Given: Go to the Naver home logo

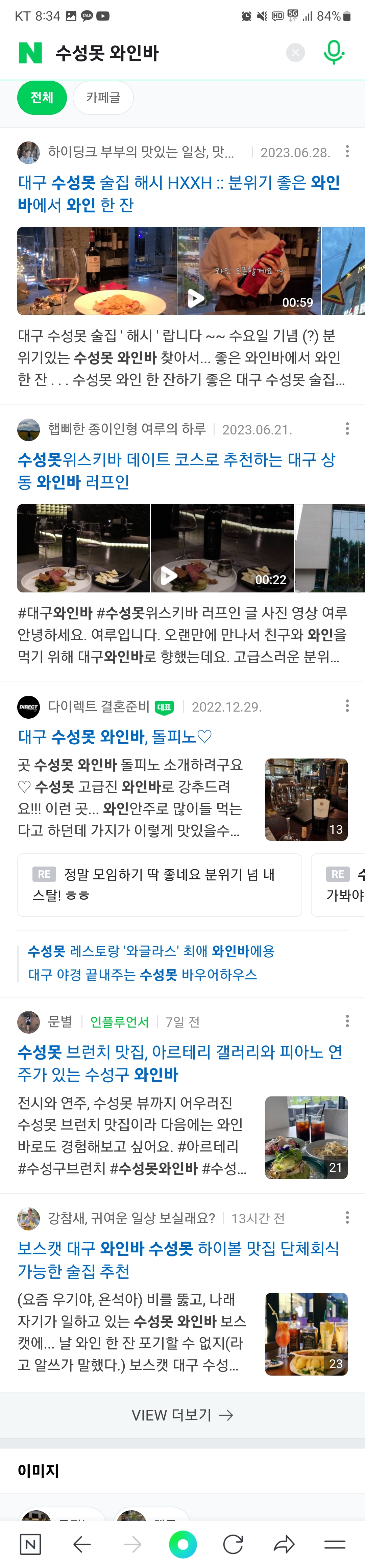Looking at the screenshot, I should 30,53.
